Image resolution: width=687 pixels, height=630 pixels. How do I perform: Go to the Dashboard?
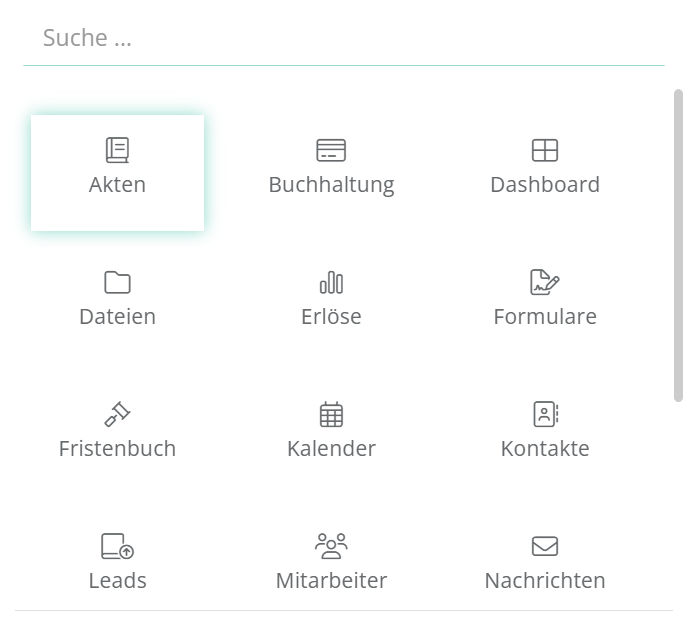(544, 170)
